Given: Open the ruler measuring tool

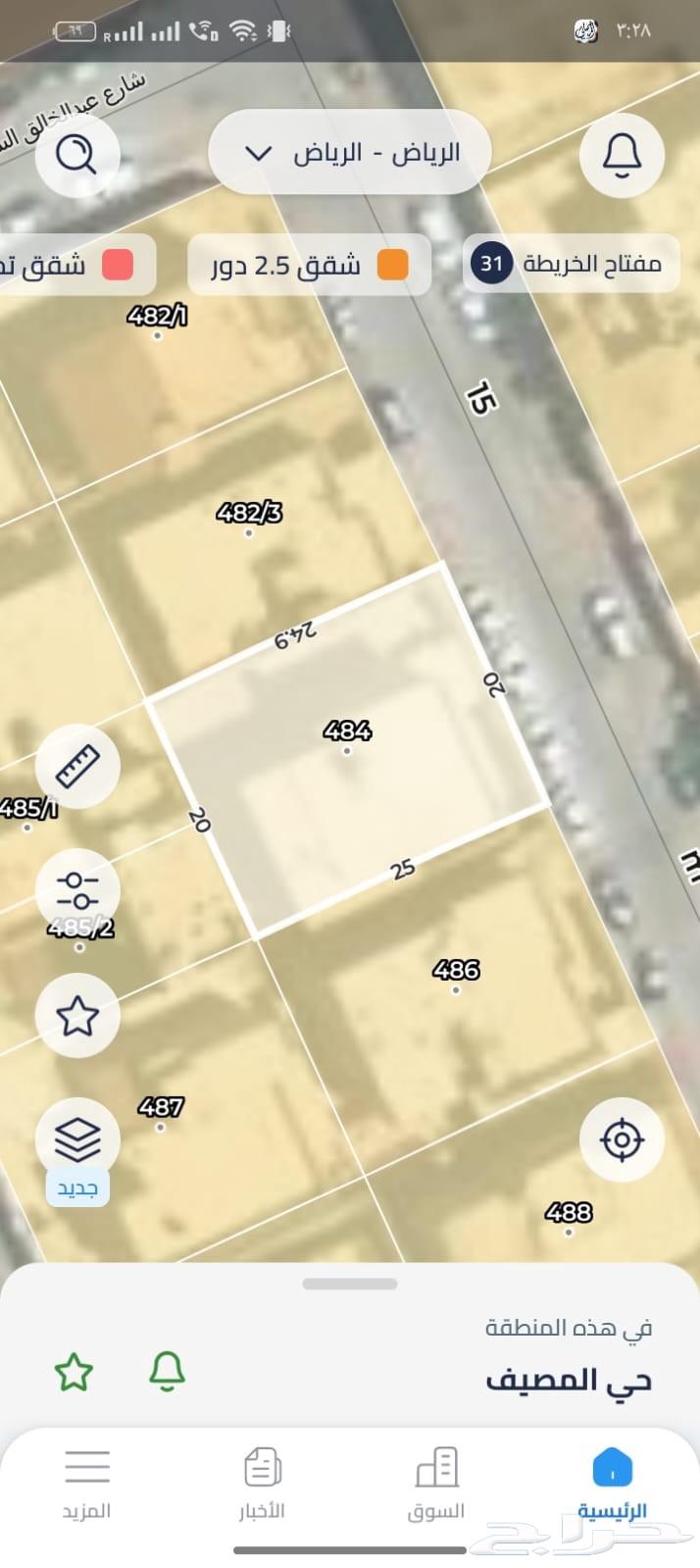Looking at the screenshot, I should click(x=77, y=766).
